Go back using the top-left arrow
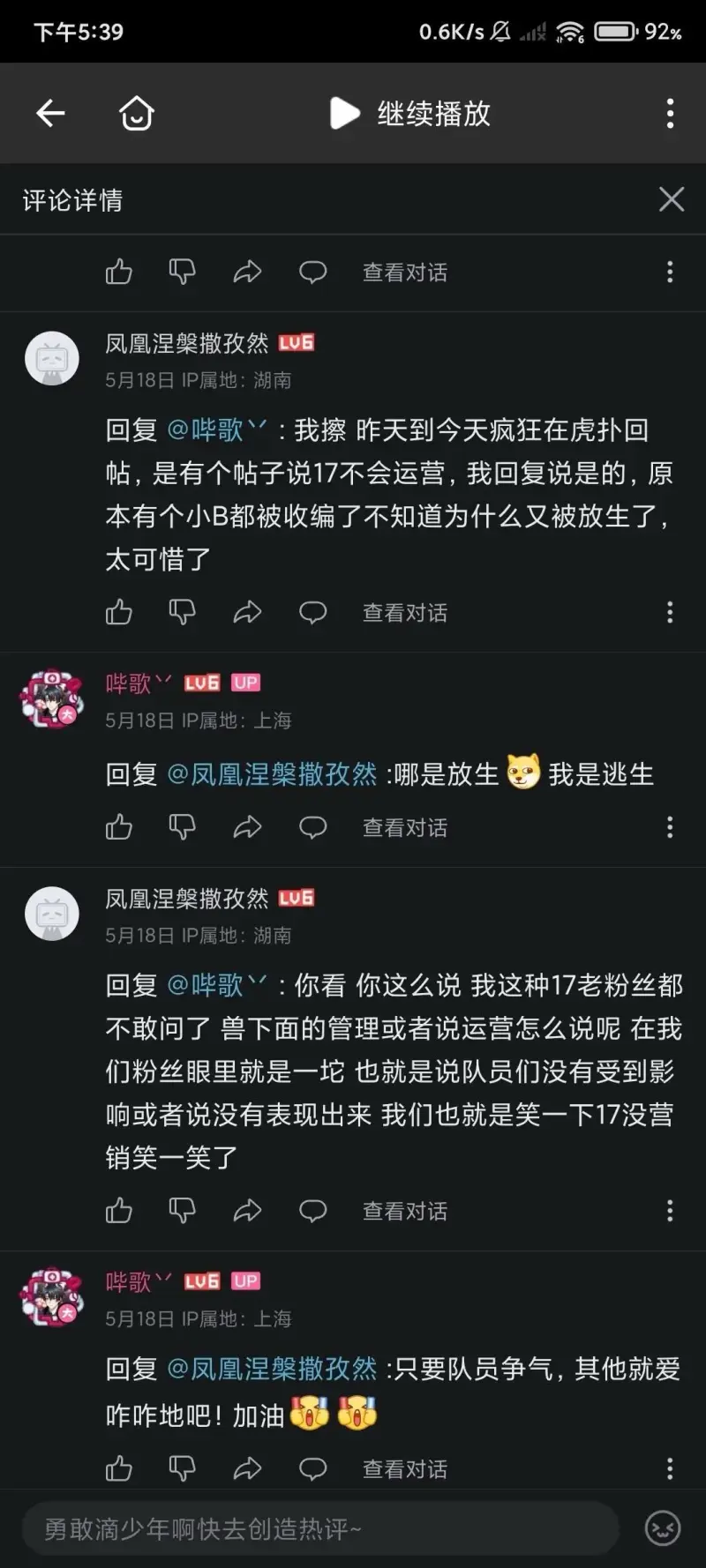Screen dimensions: 706x1568 [50, 113]
